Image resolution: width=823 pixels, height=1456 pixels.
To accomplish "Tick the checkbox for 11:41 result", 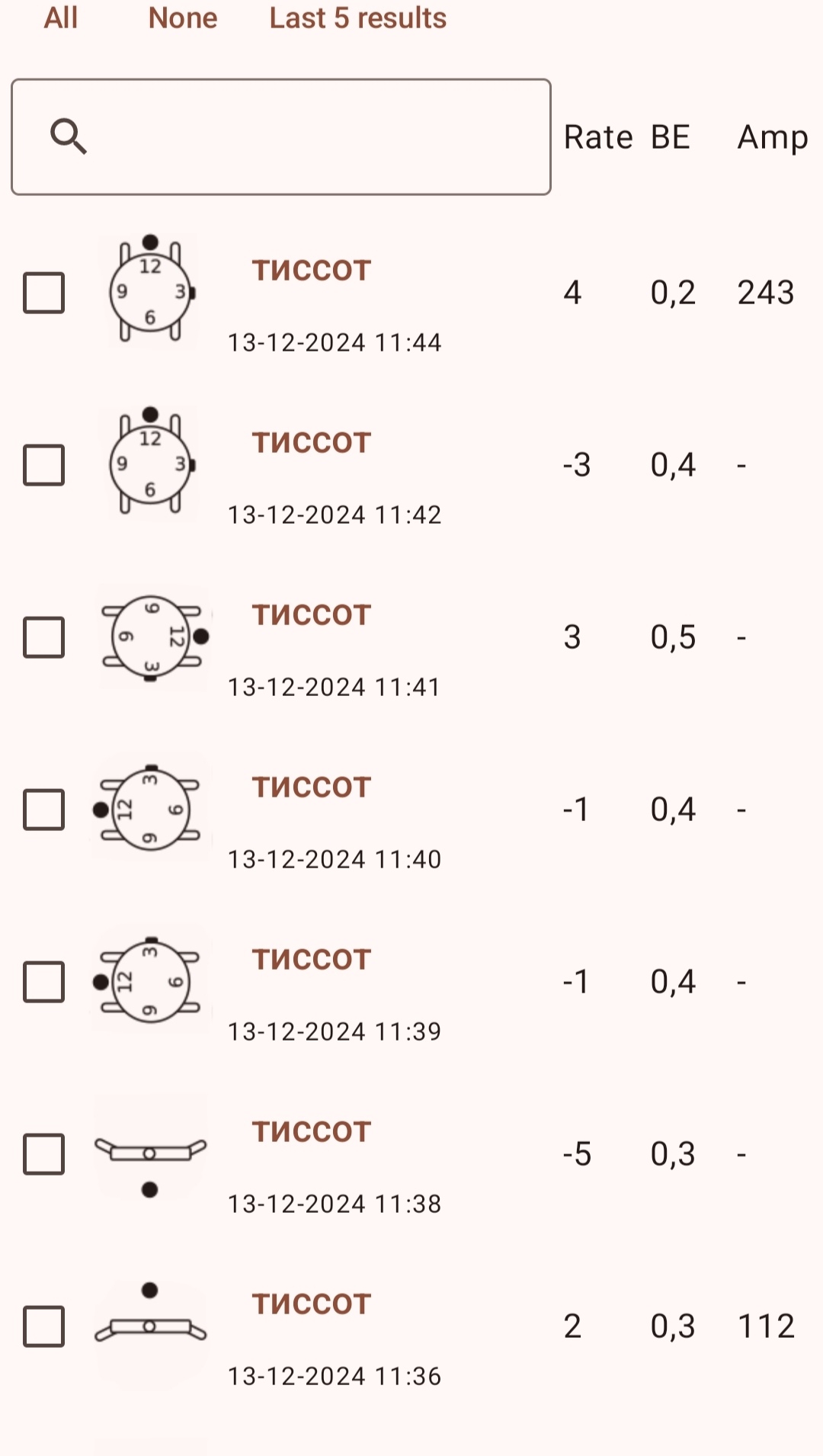I will [x=44, y=637].
